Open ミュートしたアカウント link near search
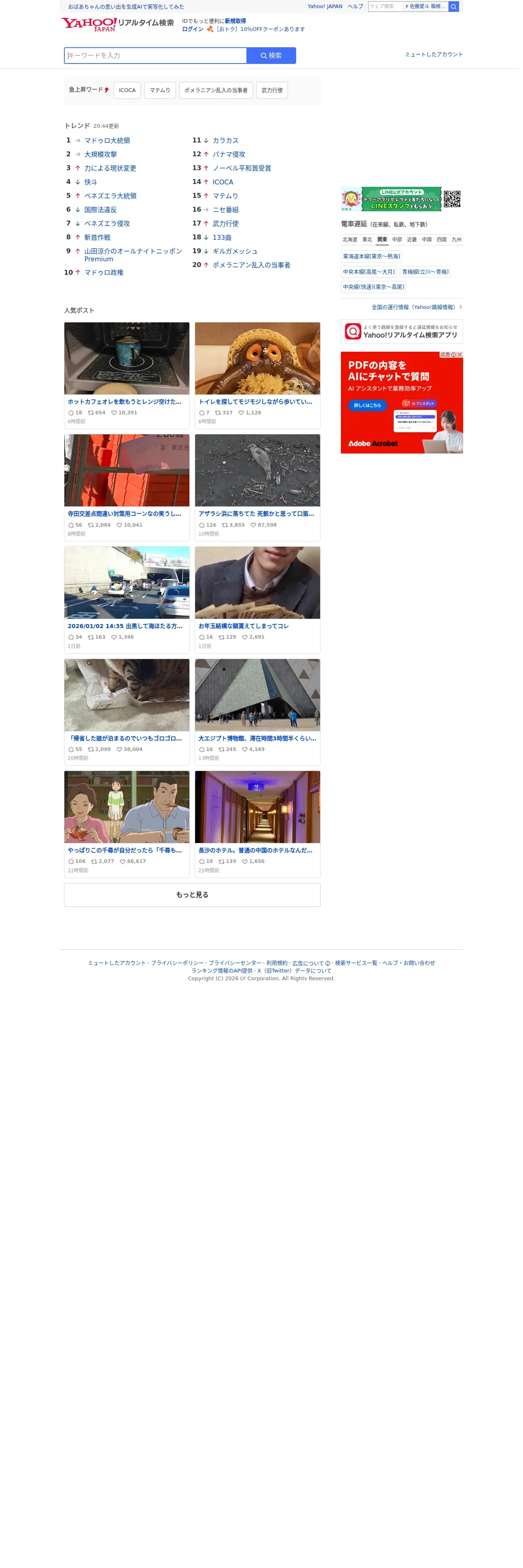This screenshot has height=1568, width=523. point(436,55)
